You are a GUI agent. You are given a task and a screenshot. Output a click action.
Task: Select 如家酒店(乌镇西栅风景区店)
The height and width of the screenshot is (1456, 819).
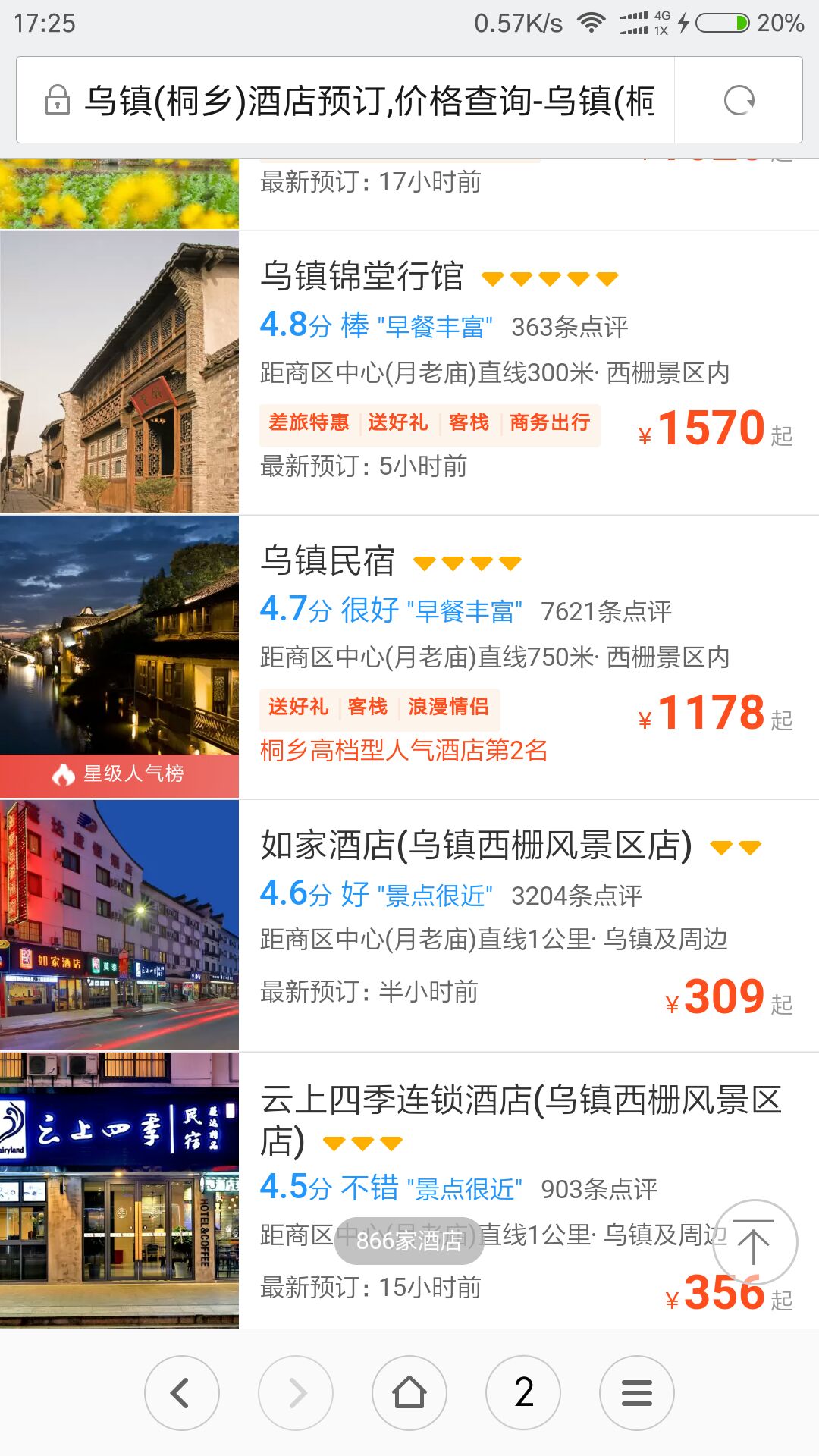(476, 845)
